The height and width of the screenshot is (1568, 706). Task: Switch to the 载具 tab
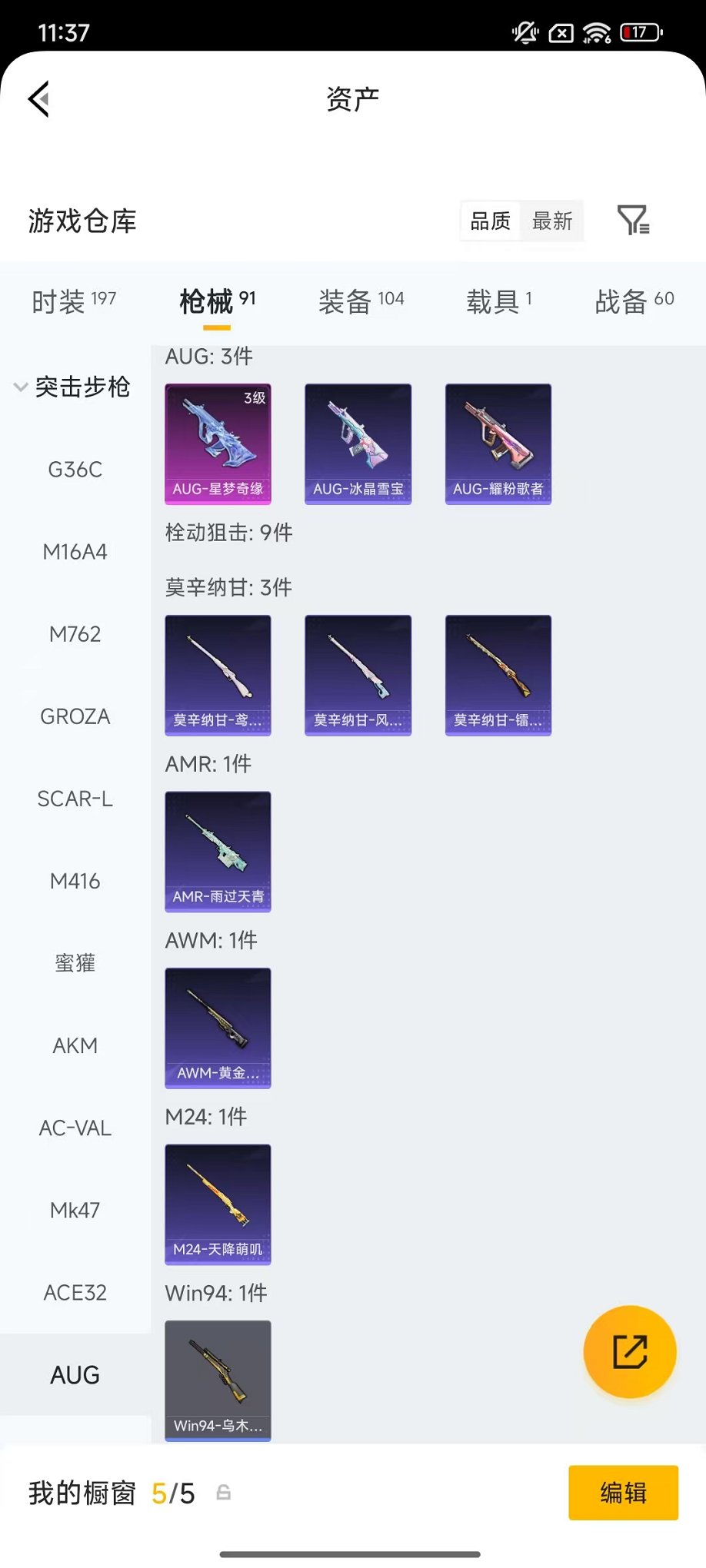[498, 301]
